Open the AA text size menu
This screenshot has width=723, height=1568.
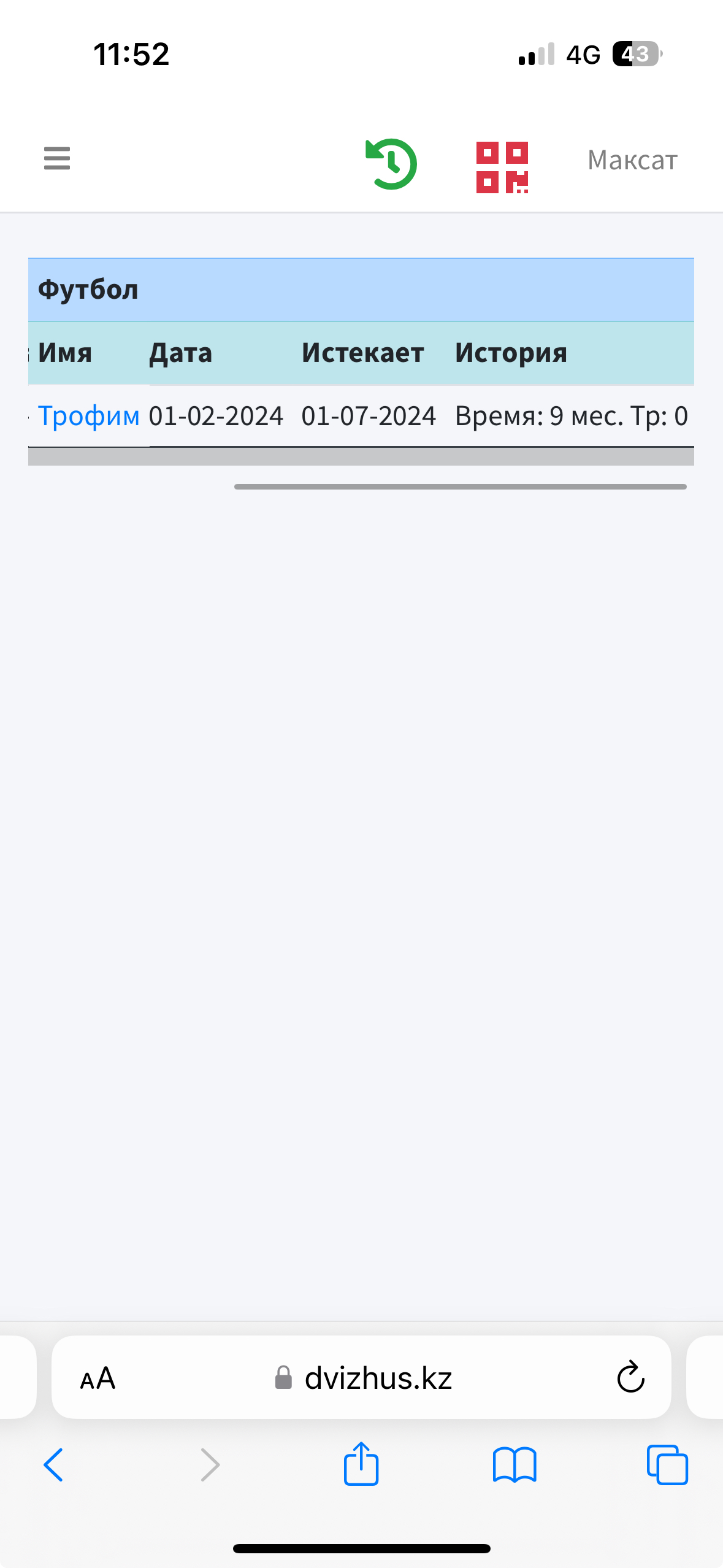click(x=98, y=1378)
